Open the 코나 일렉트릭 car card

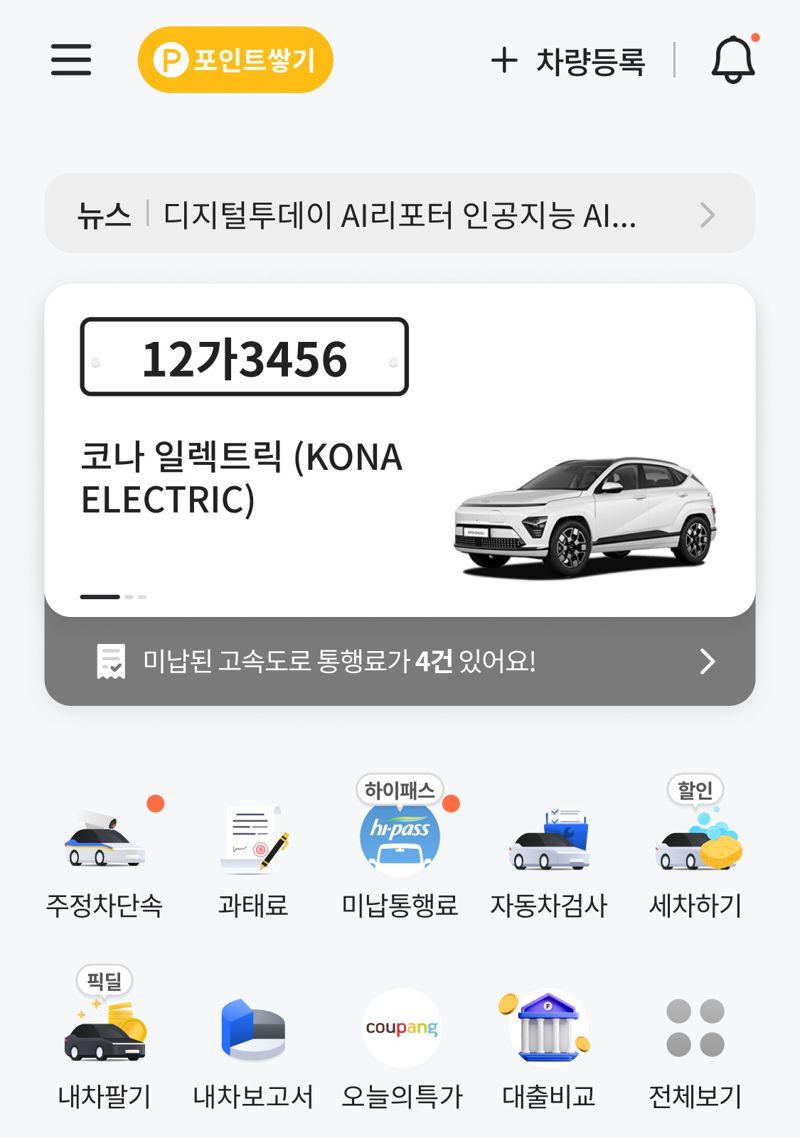click(400, 450)
